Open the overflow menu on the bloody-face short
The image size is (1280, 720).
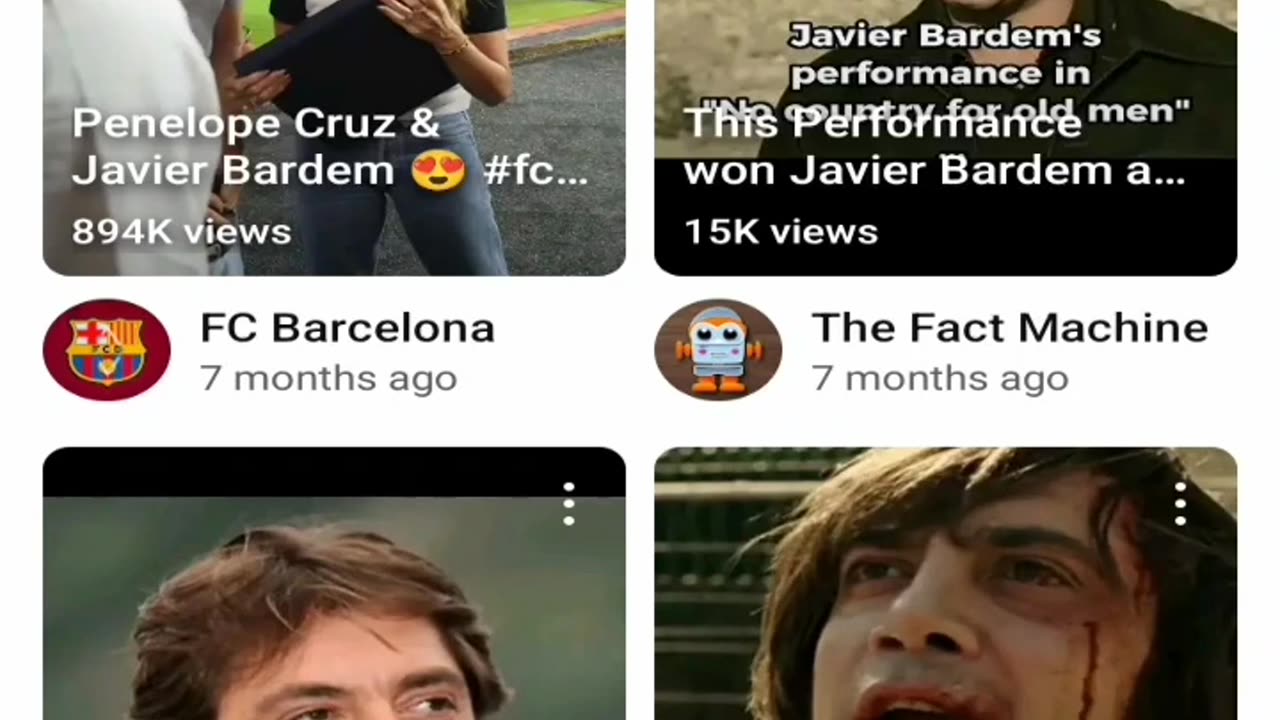1180,504
